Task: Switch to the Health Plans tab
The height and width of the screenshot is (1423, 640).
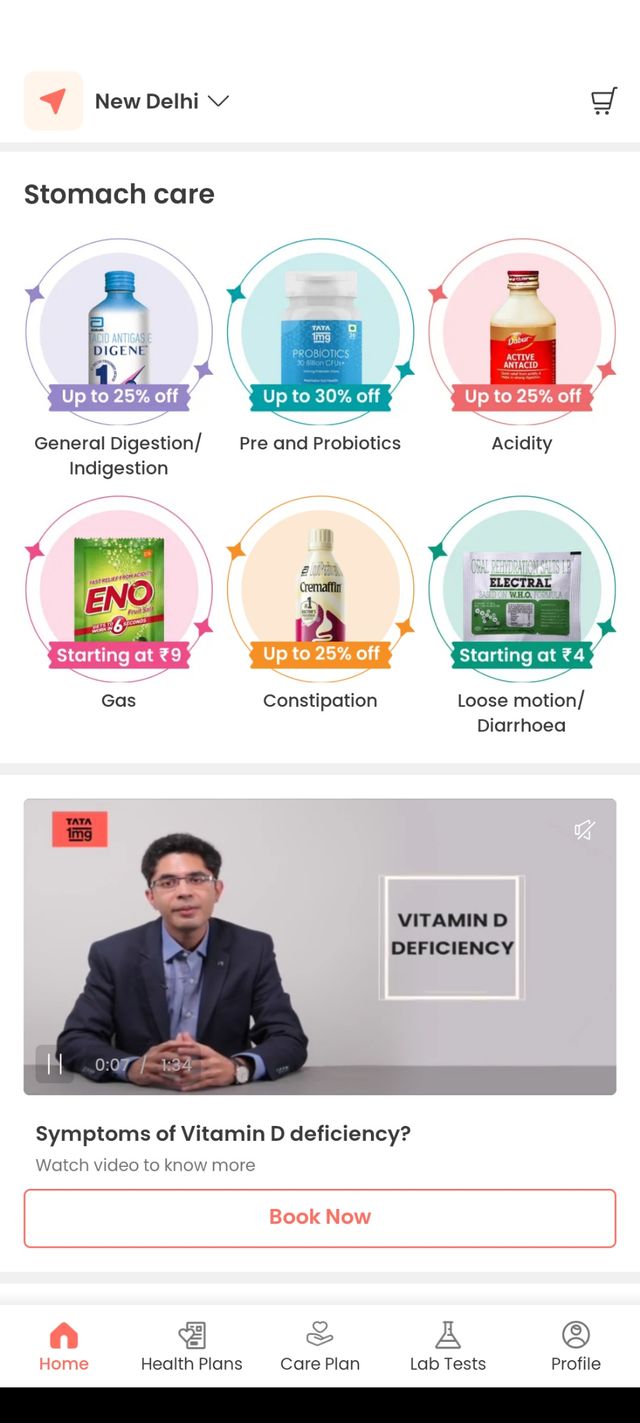Action: click(x=192, y=1346)
